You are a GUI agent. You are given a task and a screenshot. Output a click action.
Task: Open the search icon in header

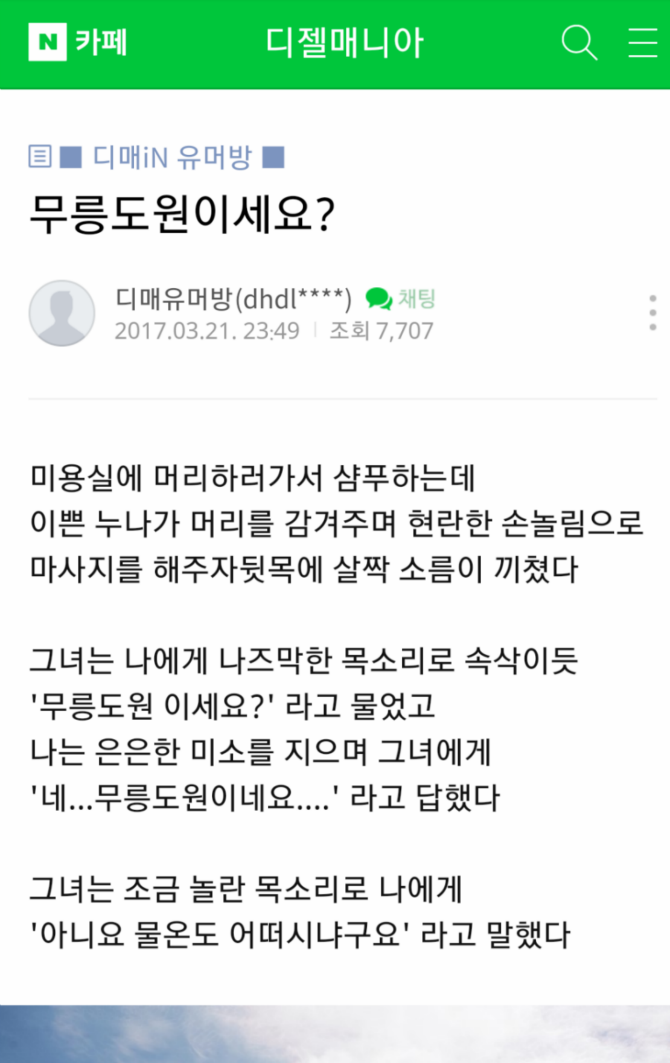tap(579, 43)
